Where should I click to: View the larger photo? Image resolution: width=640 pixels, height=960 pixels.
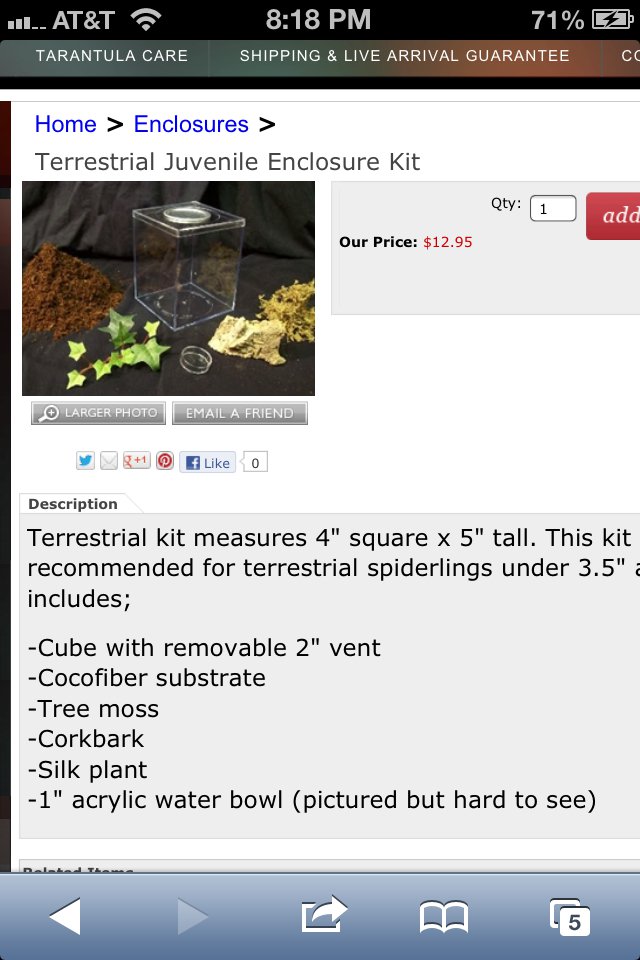click(x=98, y=413)
